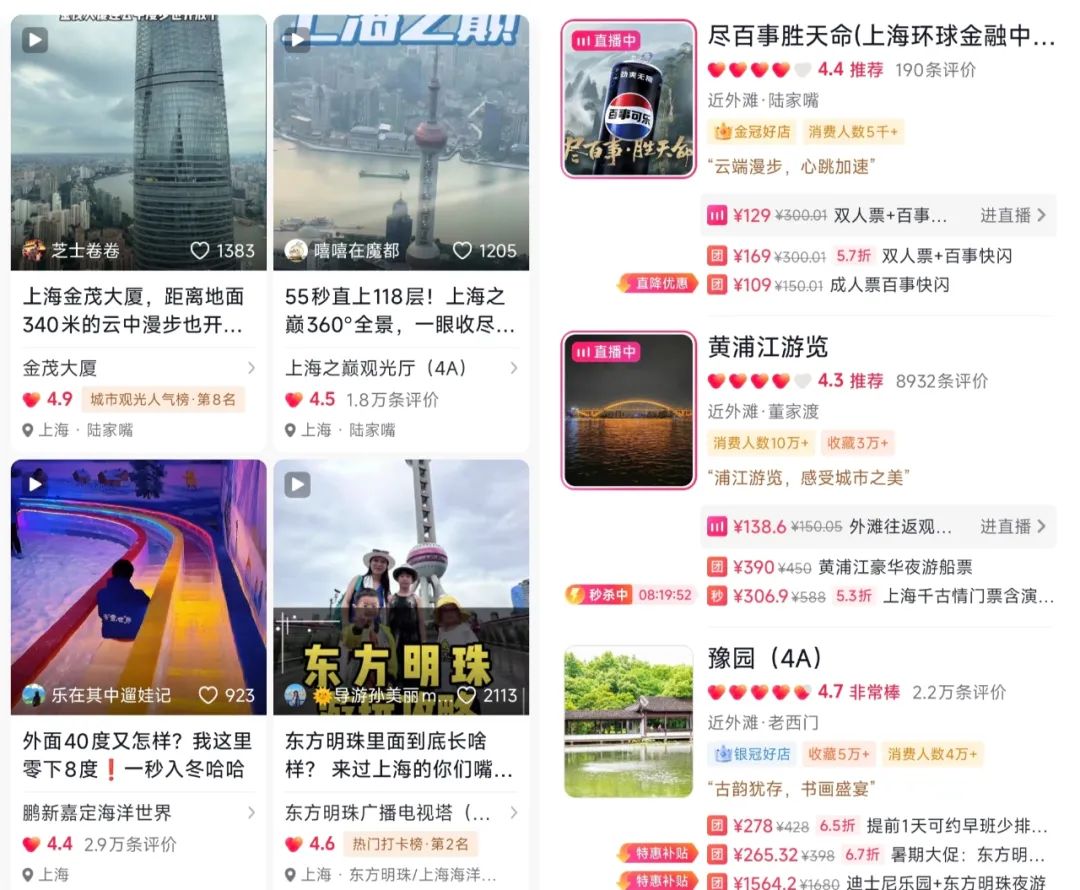Open the 尽百事胜天命 attraction listing

(x=880, y=38)
